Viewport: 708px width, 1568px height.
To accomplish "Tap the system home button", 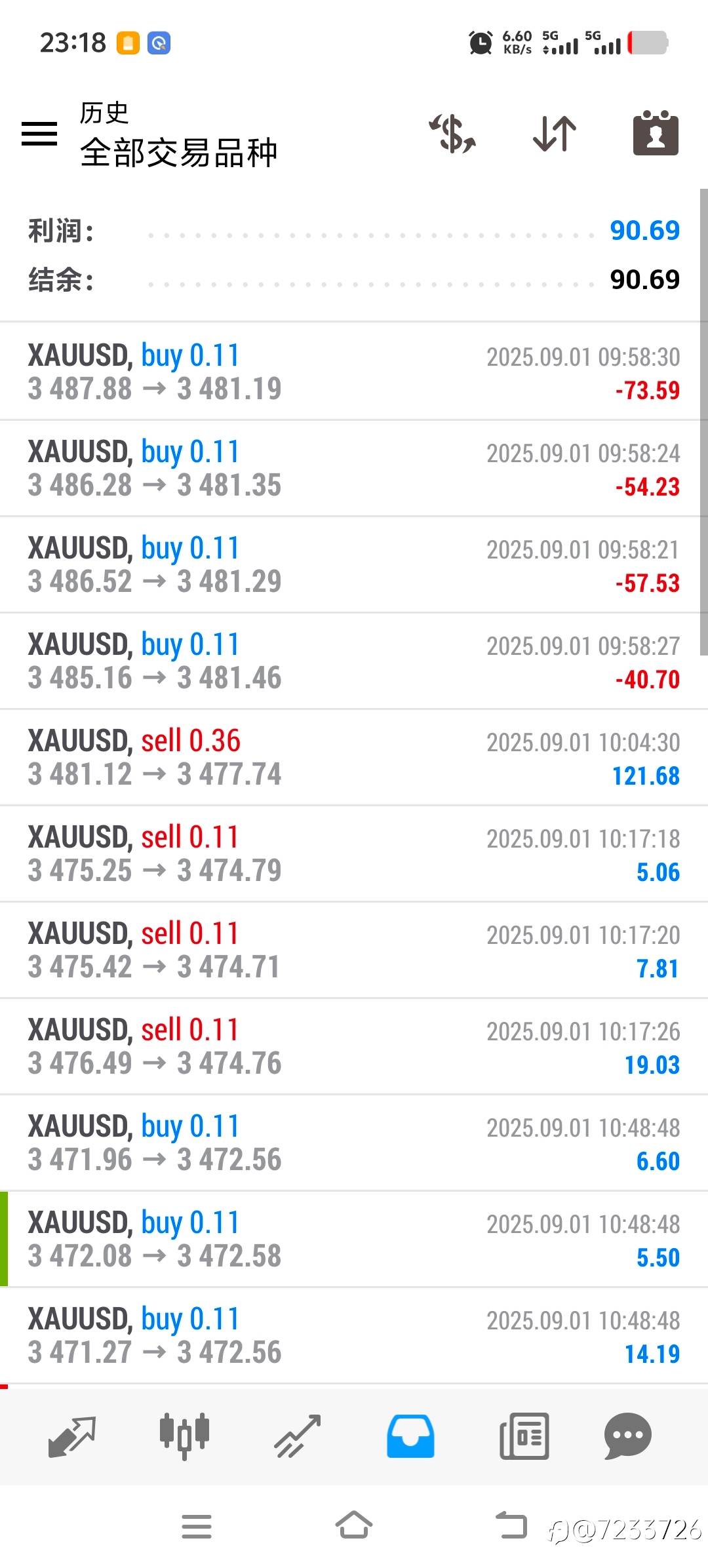I will coord(354,1525).
